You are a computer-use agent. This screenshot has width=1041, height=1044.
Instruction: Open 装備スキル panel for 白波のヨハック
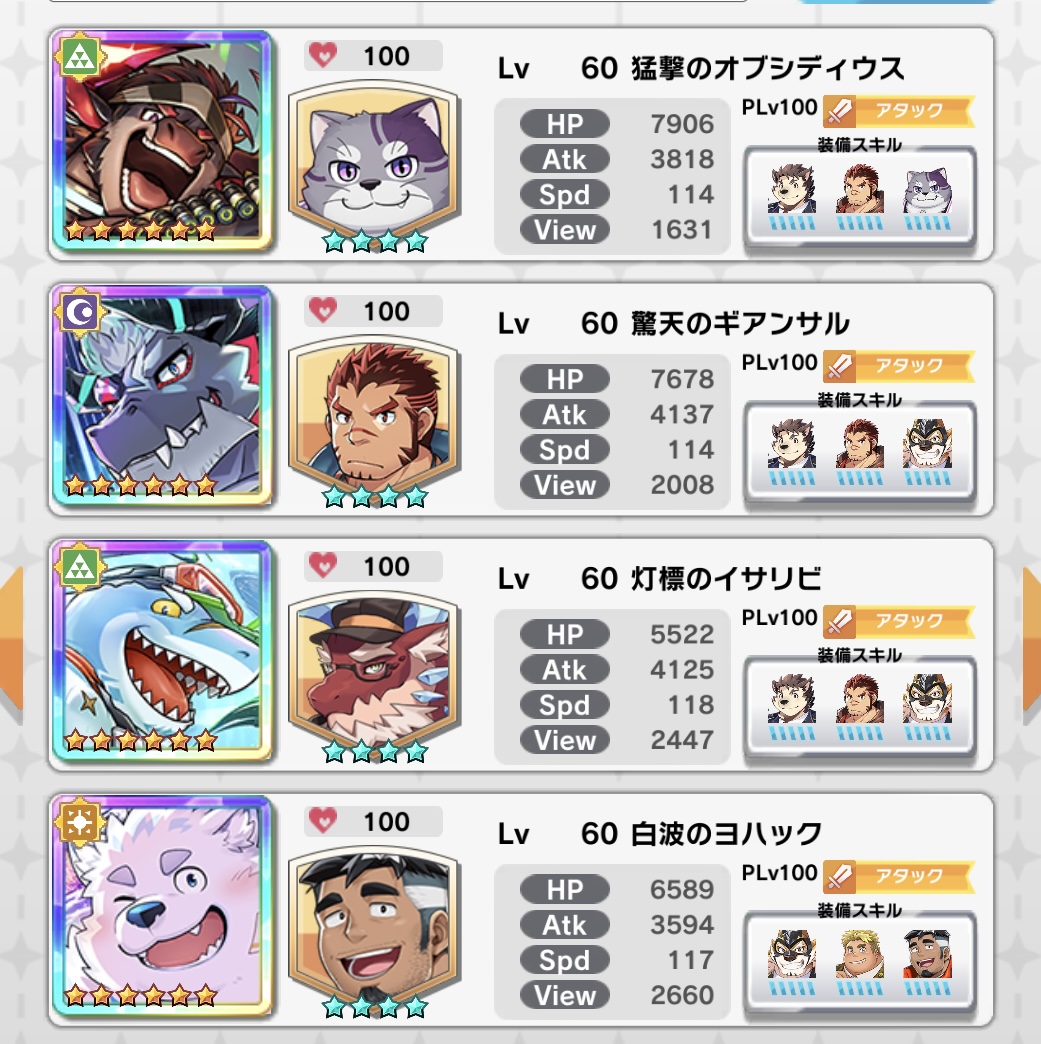(859, 961)
